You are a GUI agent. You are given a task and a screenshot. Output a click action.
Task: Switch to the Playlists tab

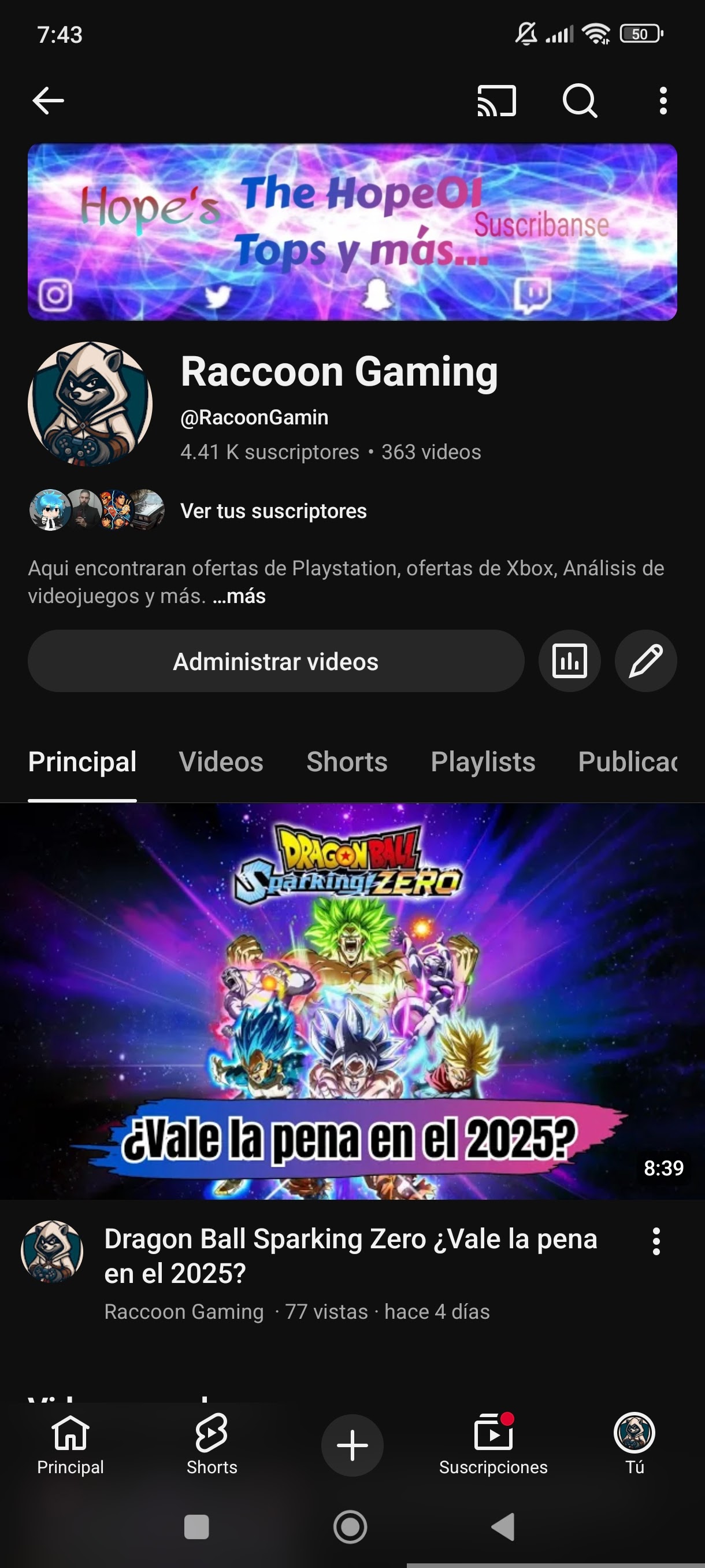tap(483, 761)
